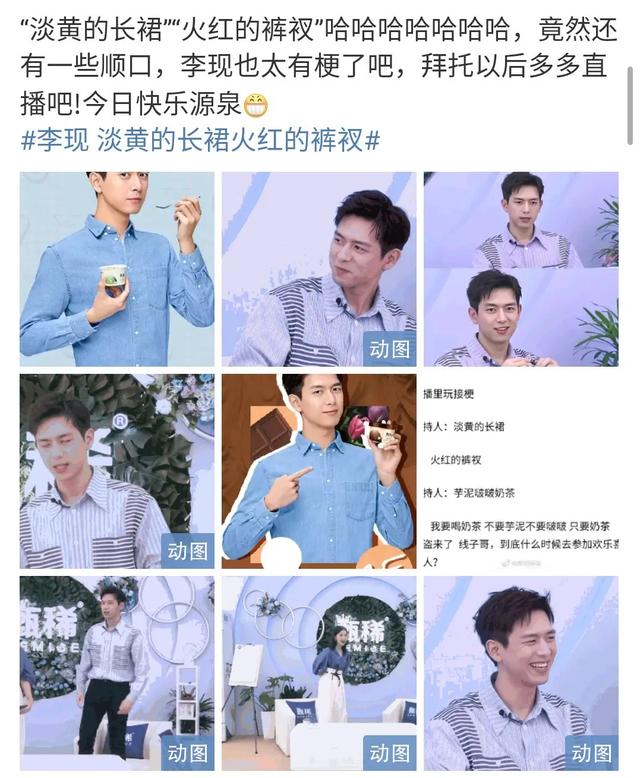Open close-up GIF of the man laughing
640x778 pixels.
pyautogui.click(x=520, y=672)
